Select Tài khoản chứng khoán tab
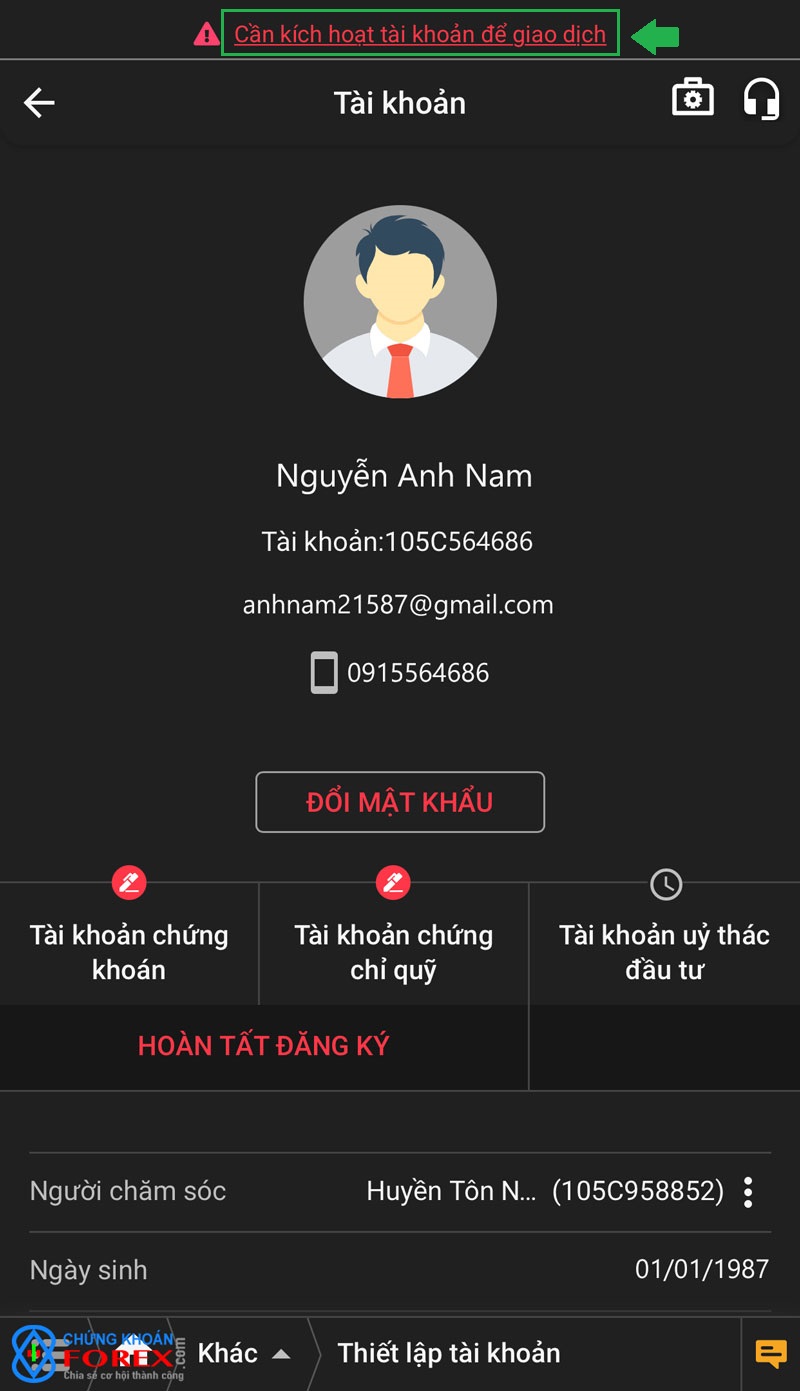 click(129, 944)
